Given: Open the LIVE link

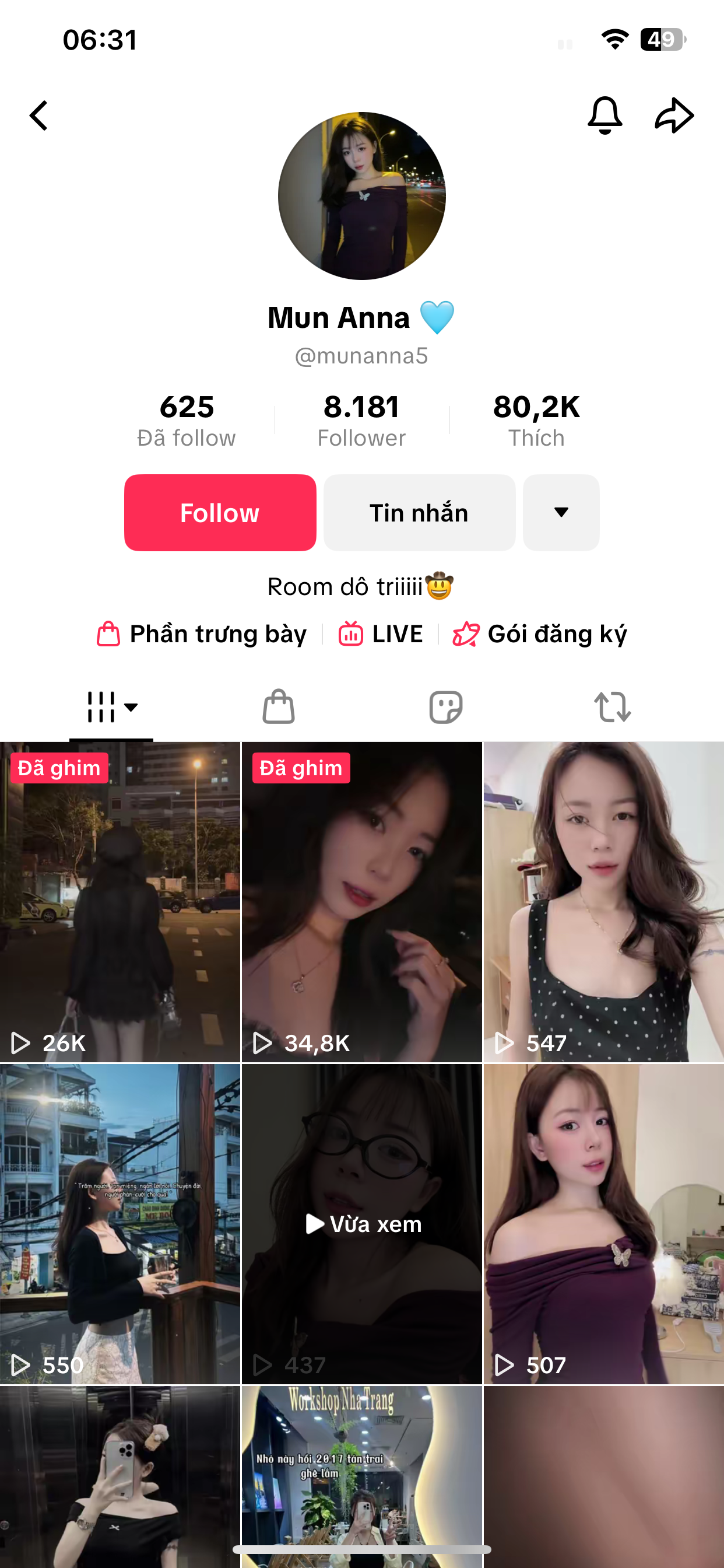Looking at the screenshot, I should (x=381, y=633).
